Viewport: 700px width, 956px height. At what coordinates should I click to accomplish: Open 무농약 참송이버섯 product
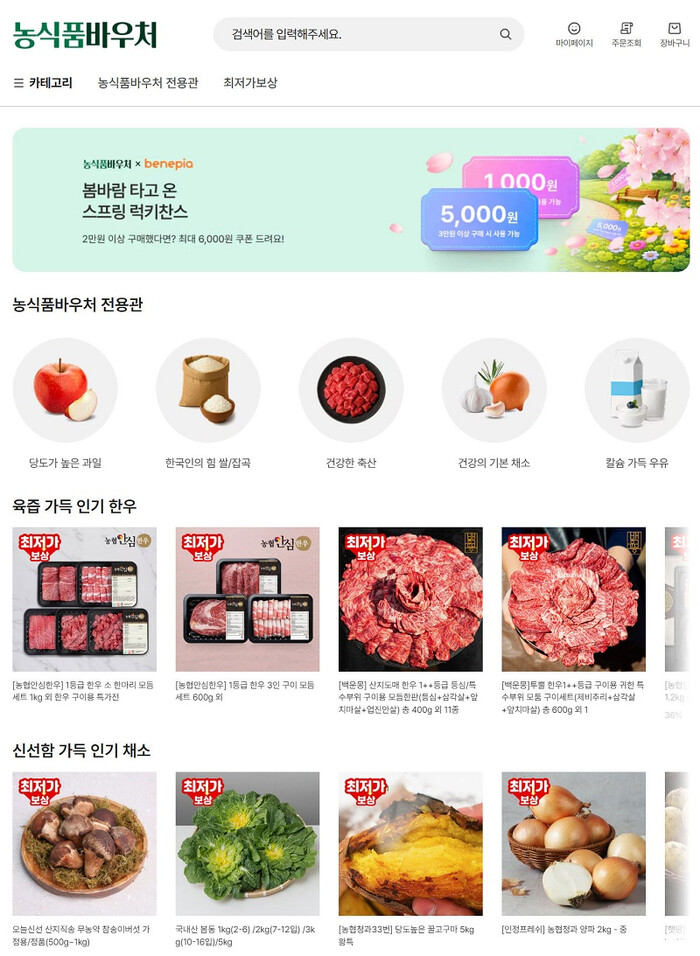(84, 843)
